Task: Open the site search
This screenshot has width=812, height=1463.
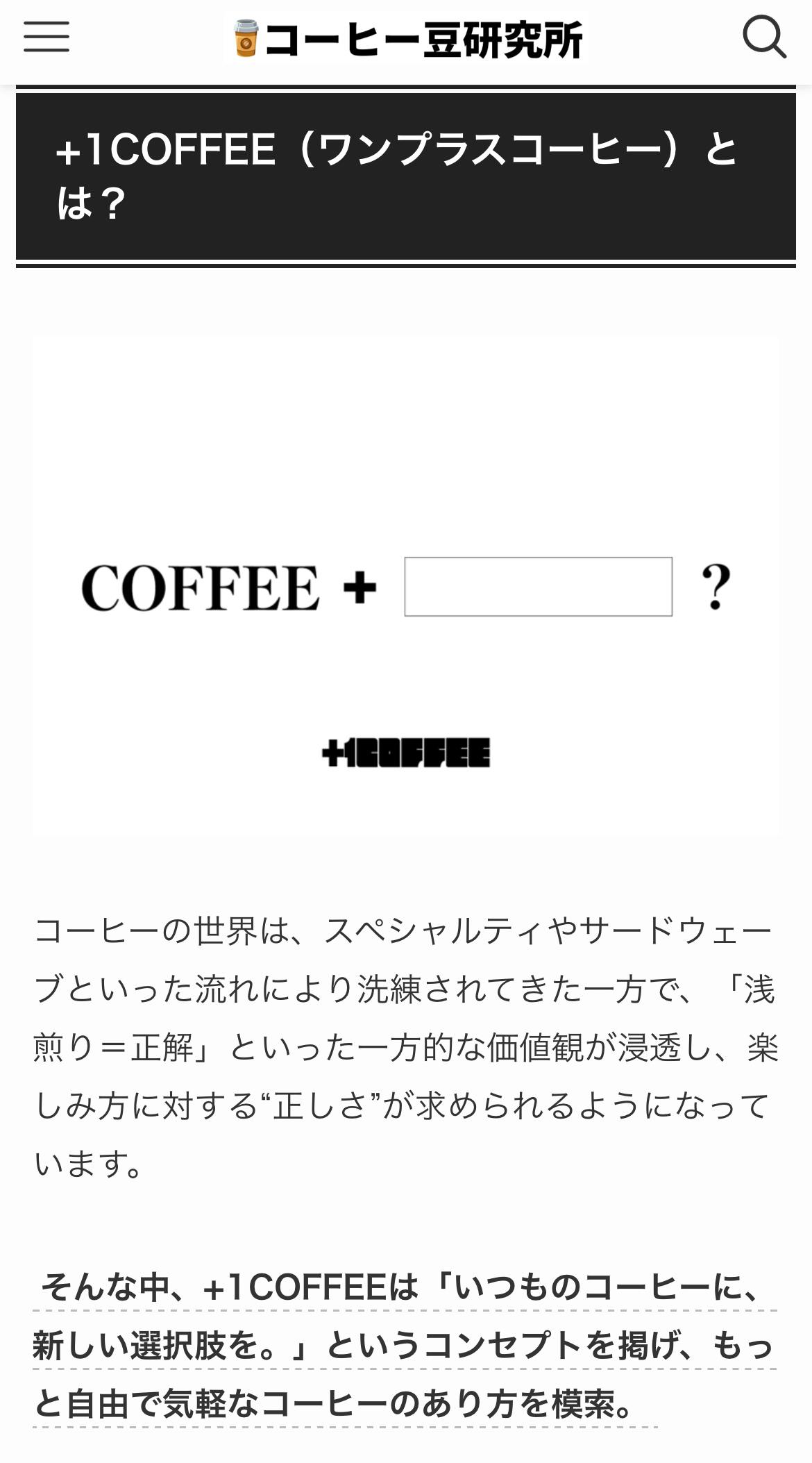Action: tap(764, 37)
